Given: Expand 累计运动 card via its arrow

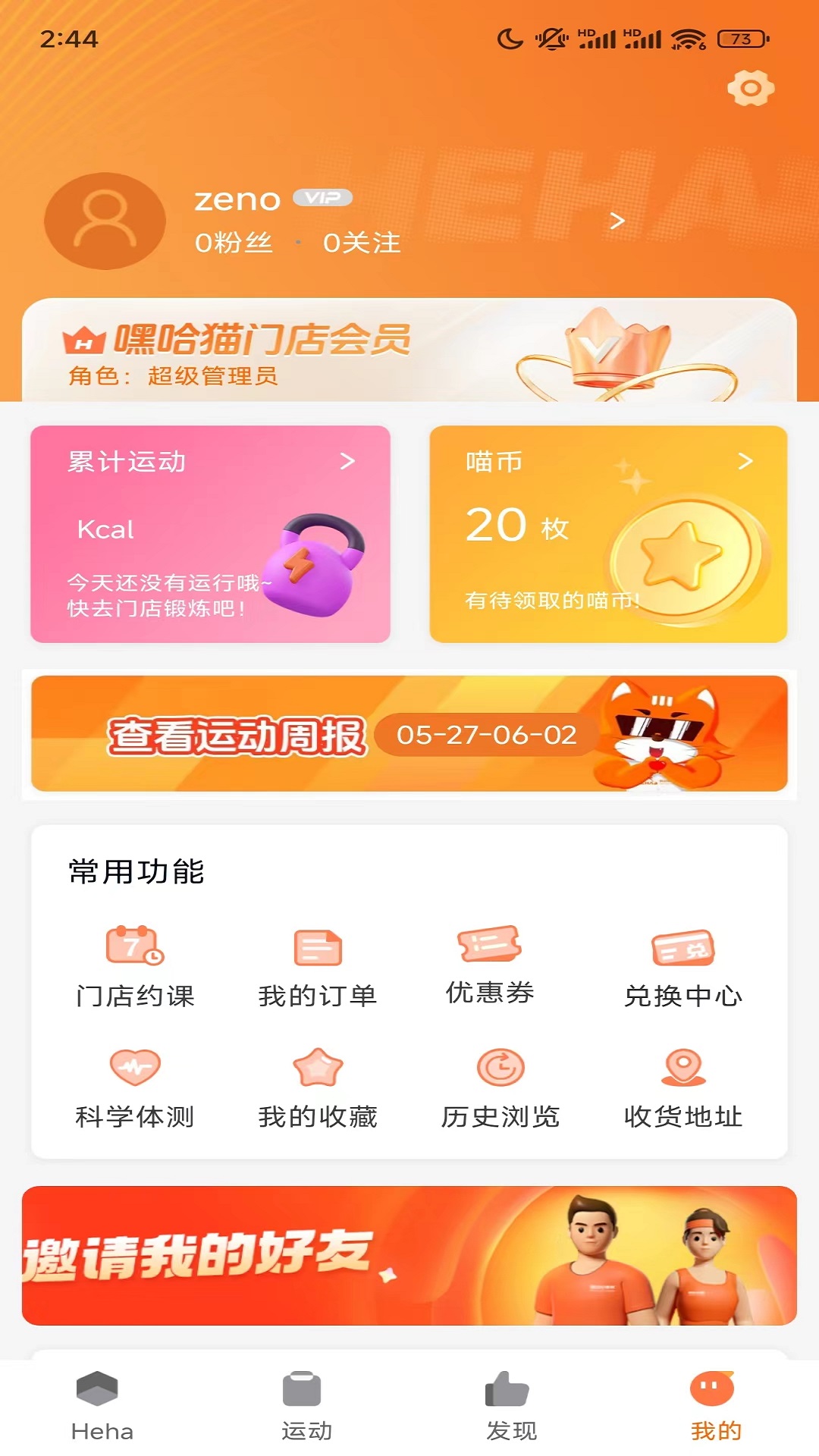Looking at the screenshot, I should pos(348,460).
